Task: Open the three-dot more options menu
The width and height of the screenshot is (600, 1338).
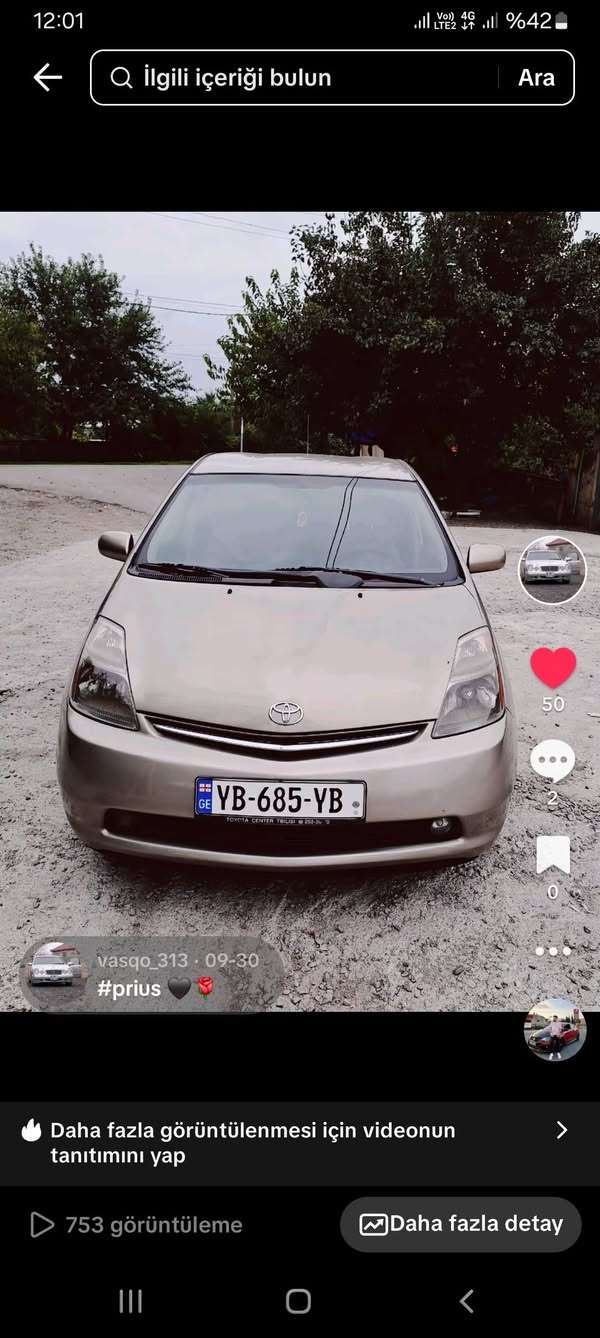Action: [553, 951]
